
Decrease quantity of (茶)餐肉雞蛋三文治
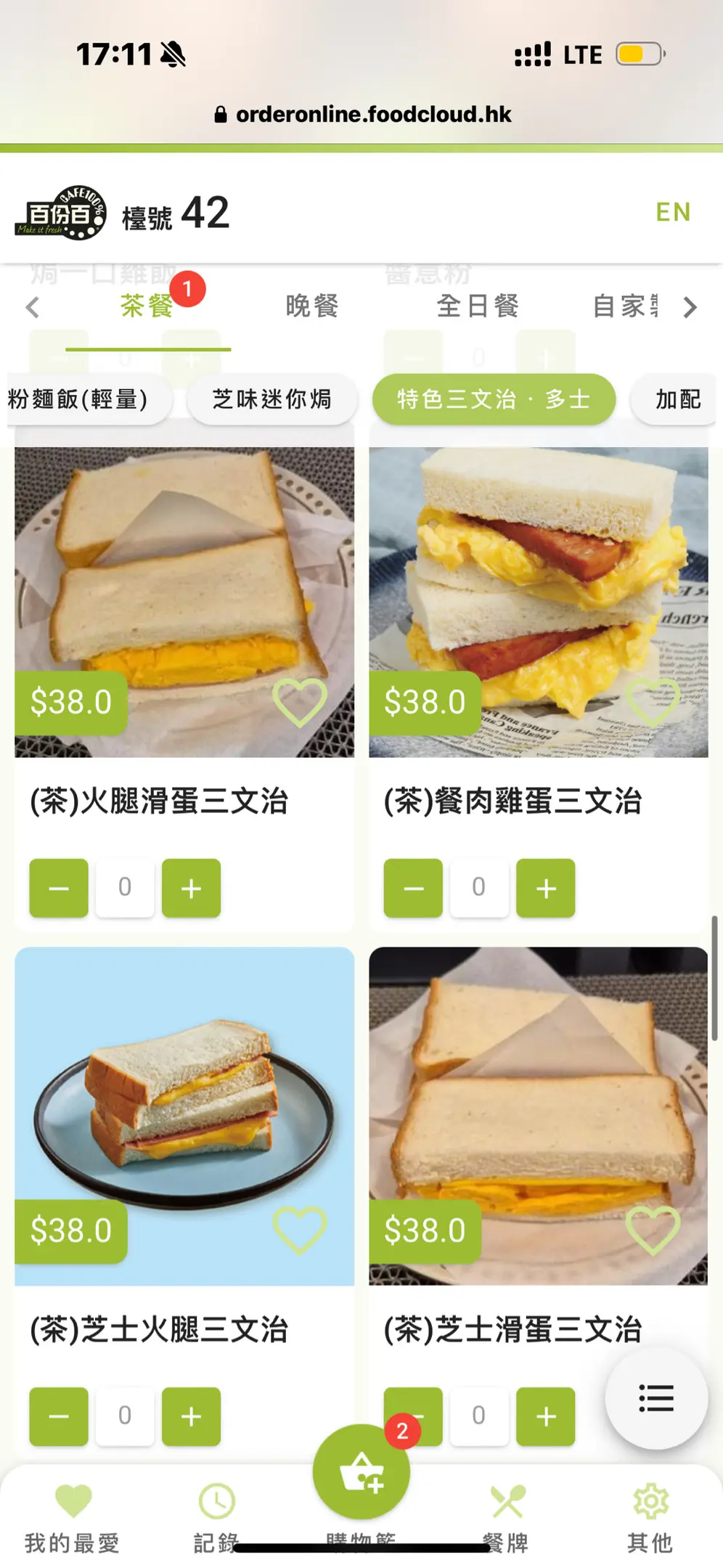click(413, 888)
